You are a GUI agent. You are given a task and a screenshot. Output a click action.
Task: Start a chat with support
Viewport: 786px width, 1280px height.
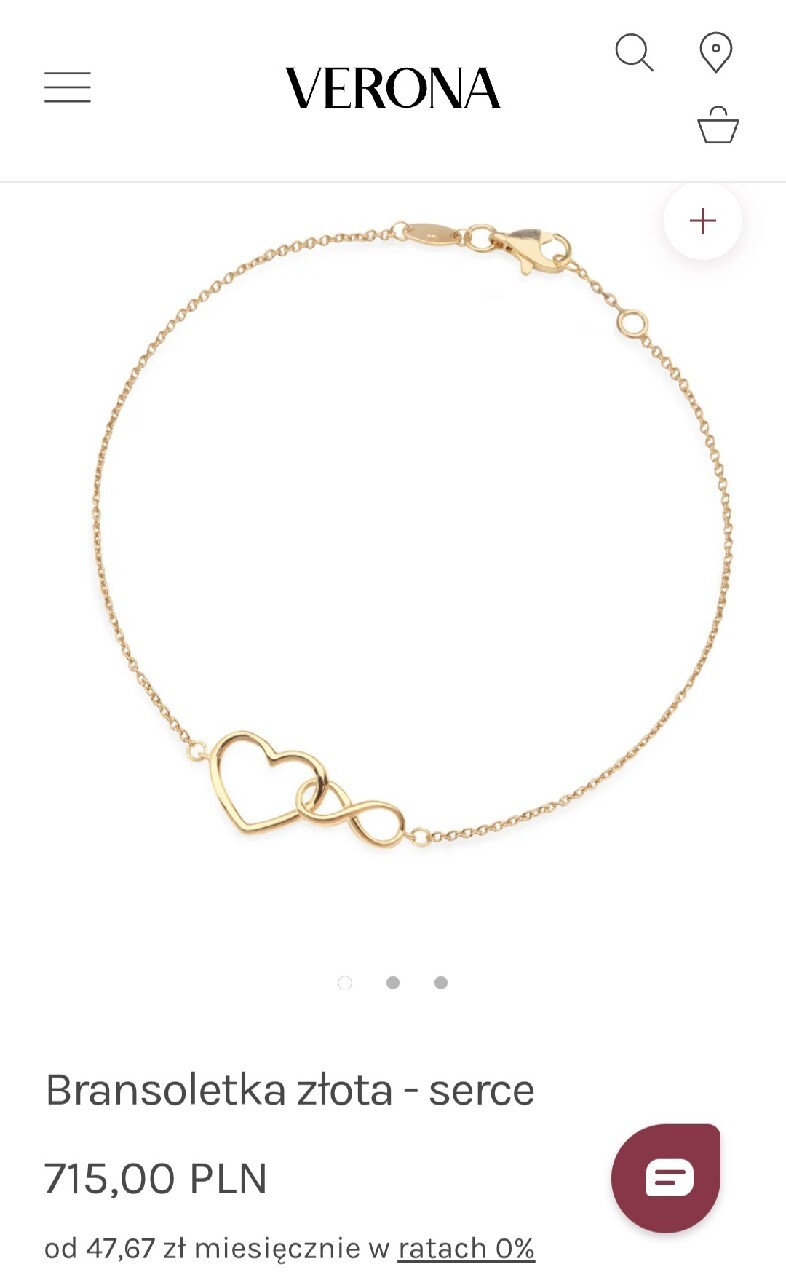point(667,1177)
